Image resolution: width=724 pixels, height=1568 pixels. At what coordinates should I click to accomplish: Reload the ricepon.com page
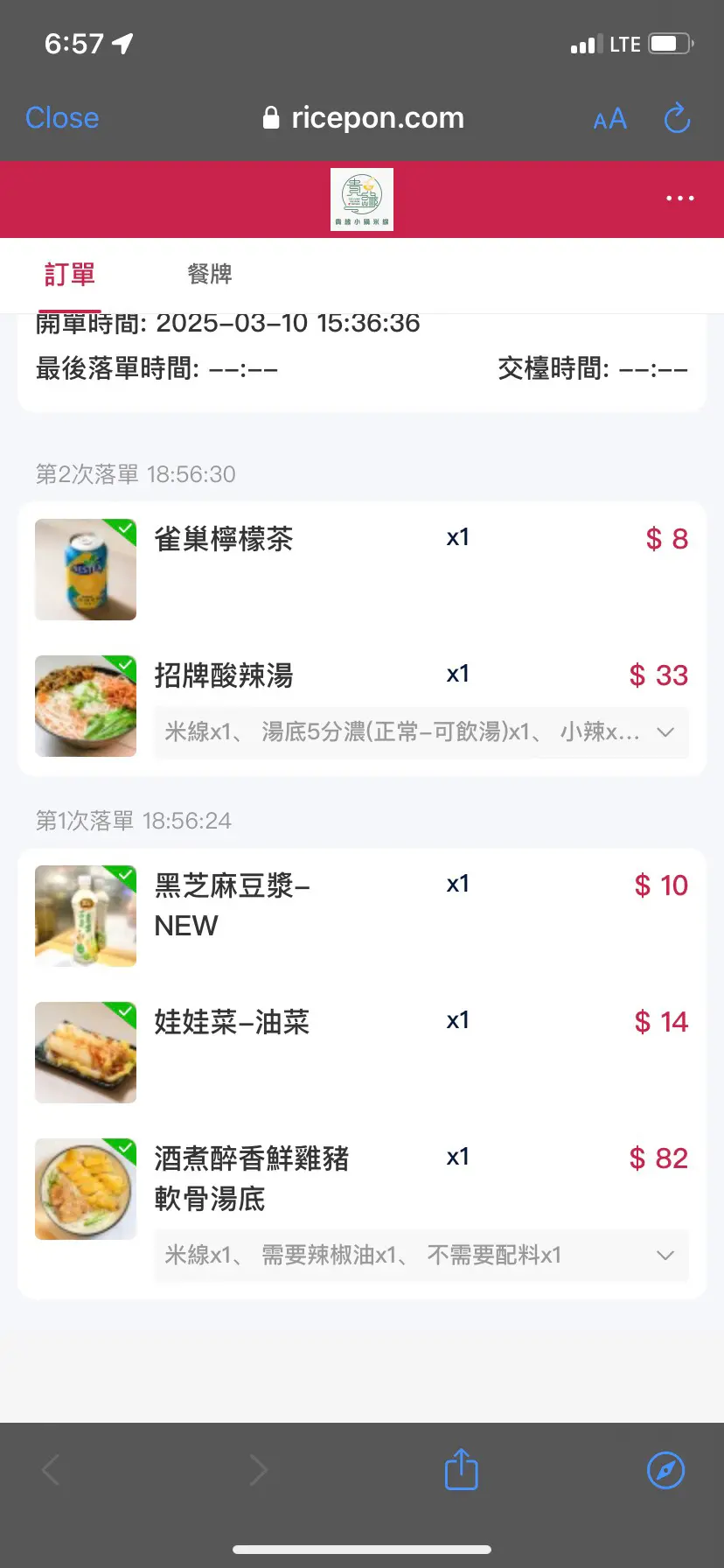point(678,118)
